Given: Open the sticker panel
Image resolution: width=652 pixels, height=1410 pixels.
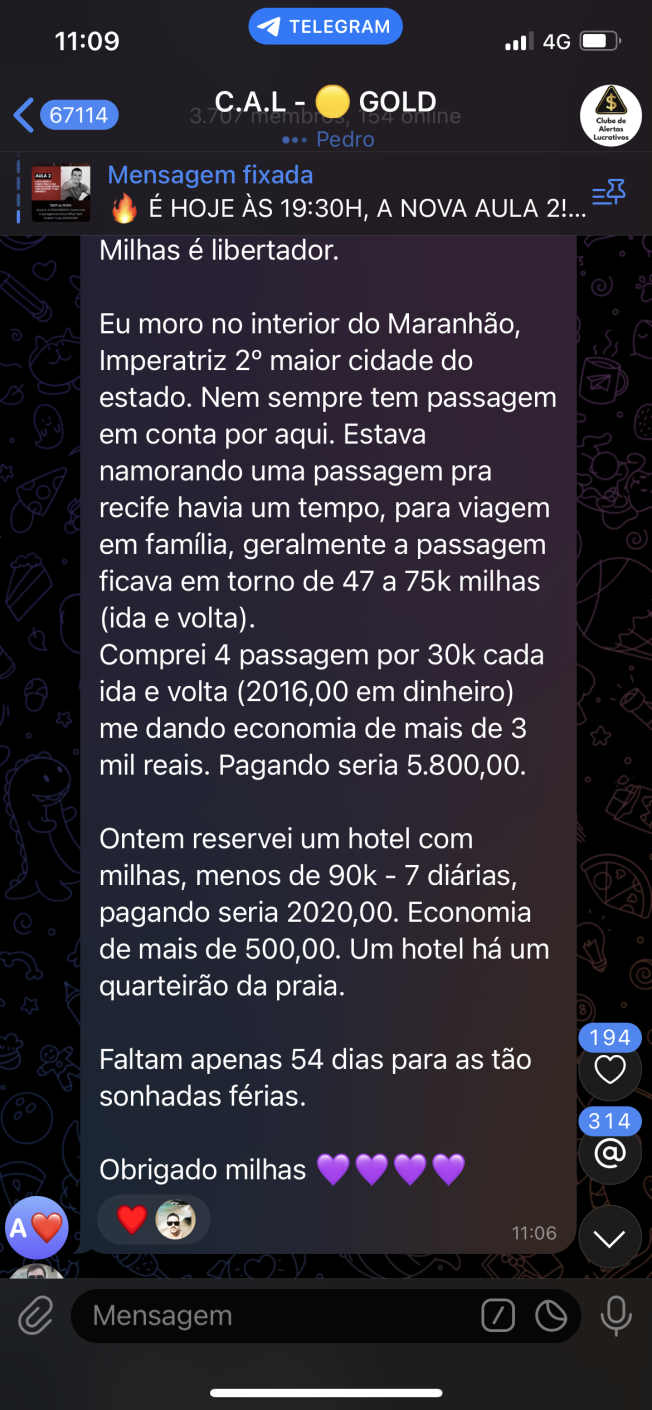Looking at the screenshot, I should click(x=551, y=1316).
